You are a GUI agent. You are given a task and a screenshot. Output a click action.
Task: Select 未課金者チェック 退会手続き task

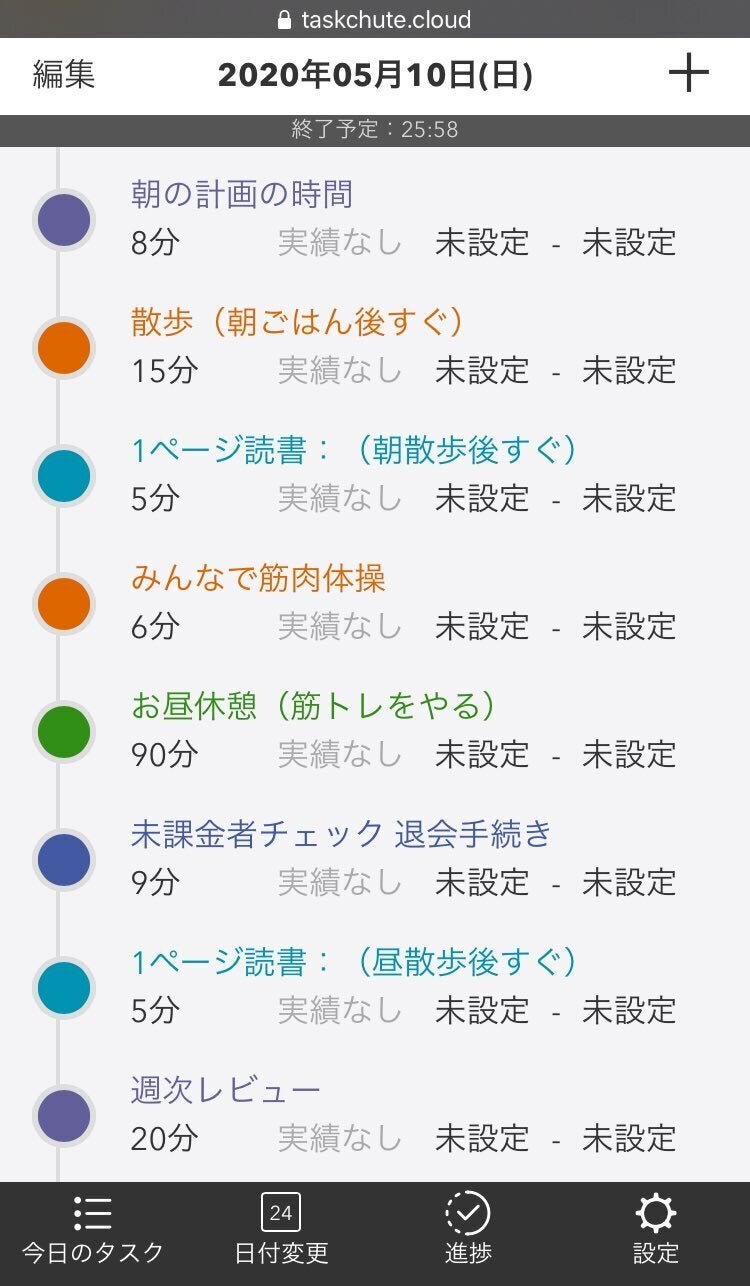341,834
